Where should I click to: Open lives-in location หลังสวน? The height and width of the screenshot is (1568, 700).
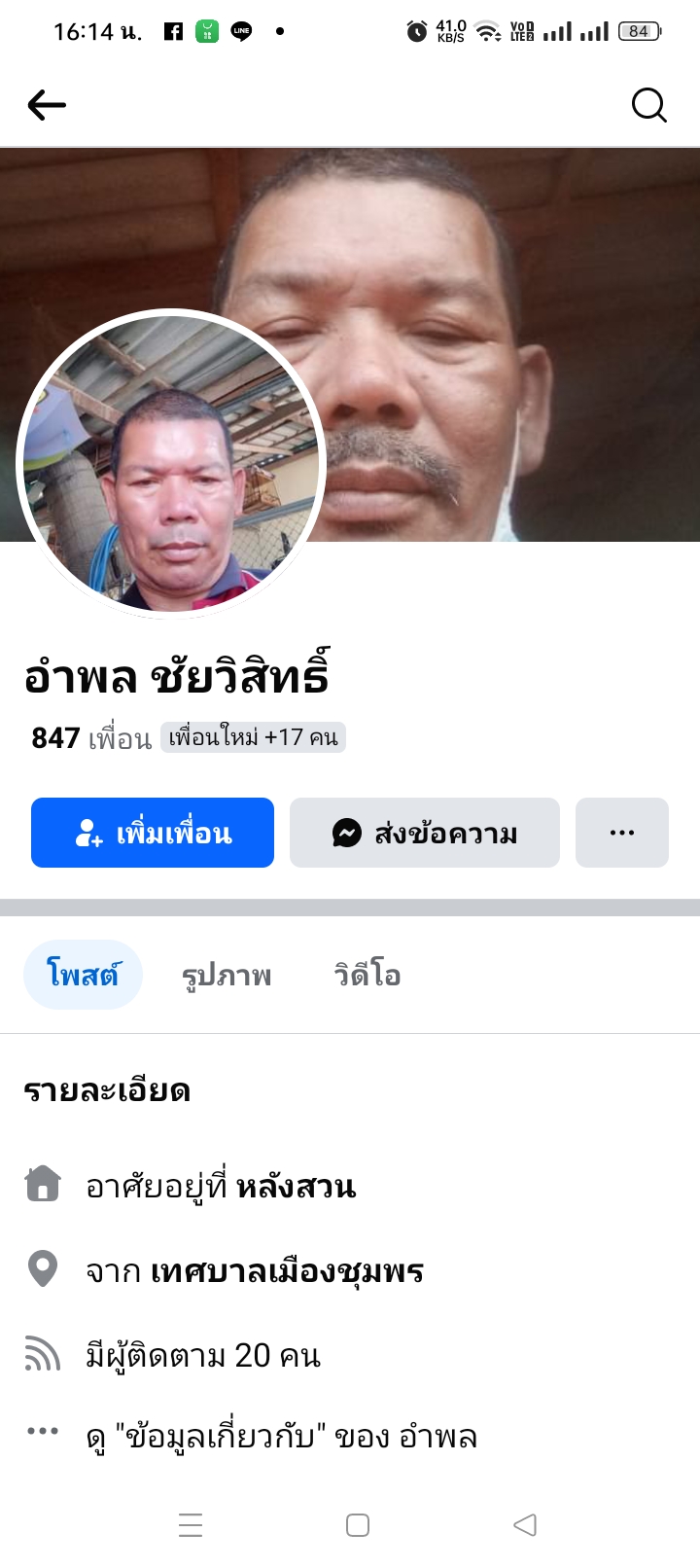(x=296, y=1187)
